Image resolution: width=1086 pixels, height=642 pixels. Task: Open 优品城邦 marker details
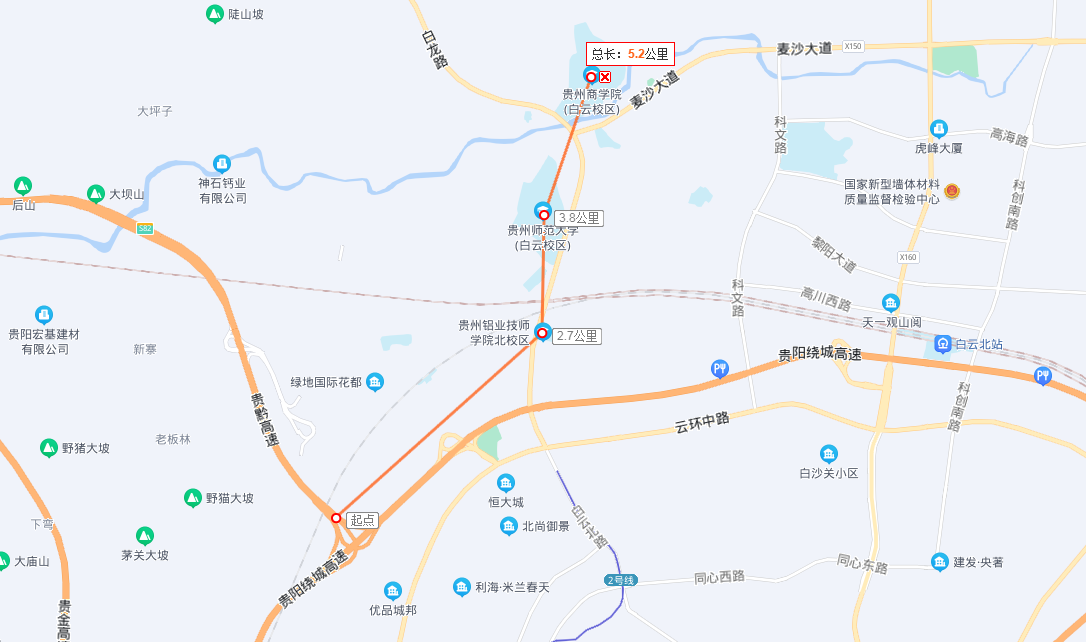(x=393, y=591)
